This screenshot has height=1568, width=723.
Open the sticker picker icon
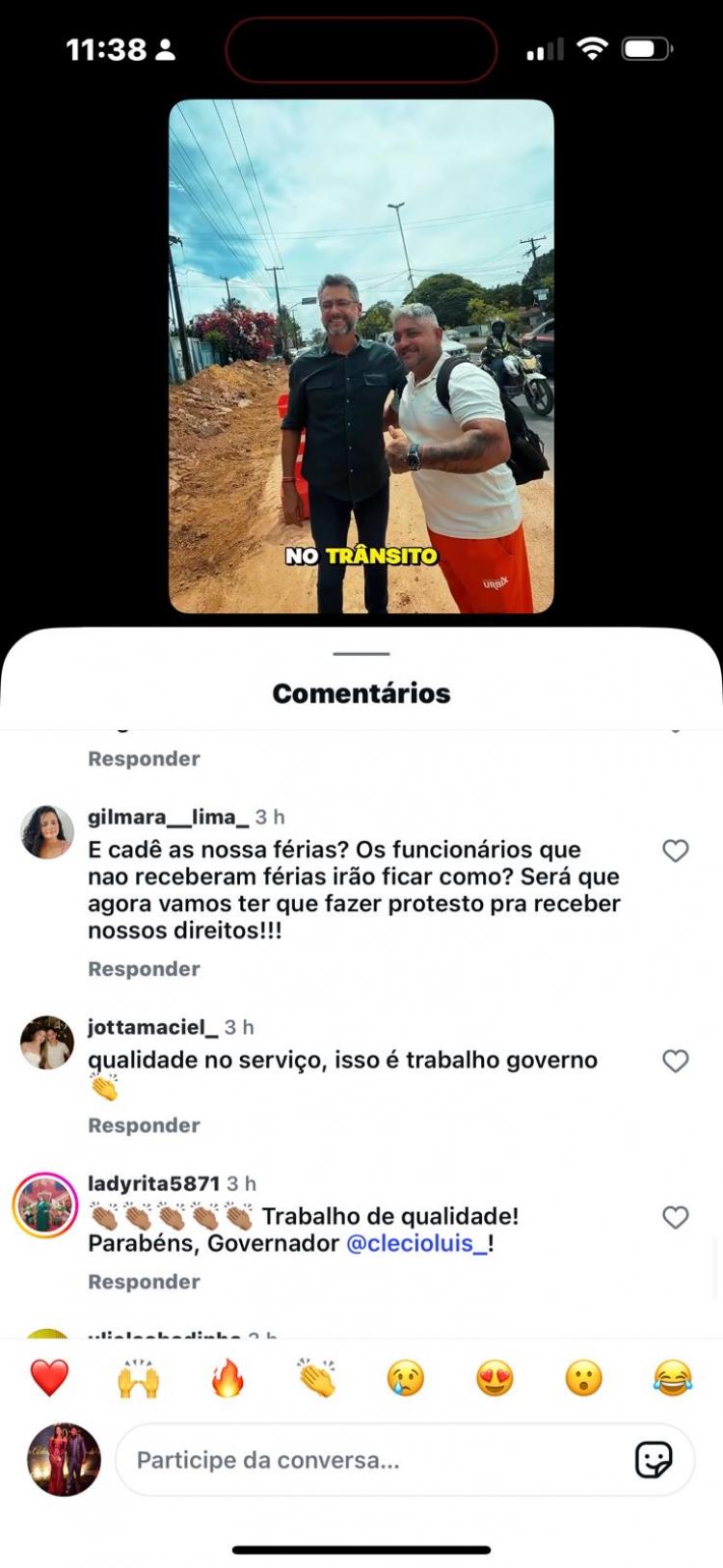coord(654,1460)
